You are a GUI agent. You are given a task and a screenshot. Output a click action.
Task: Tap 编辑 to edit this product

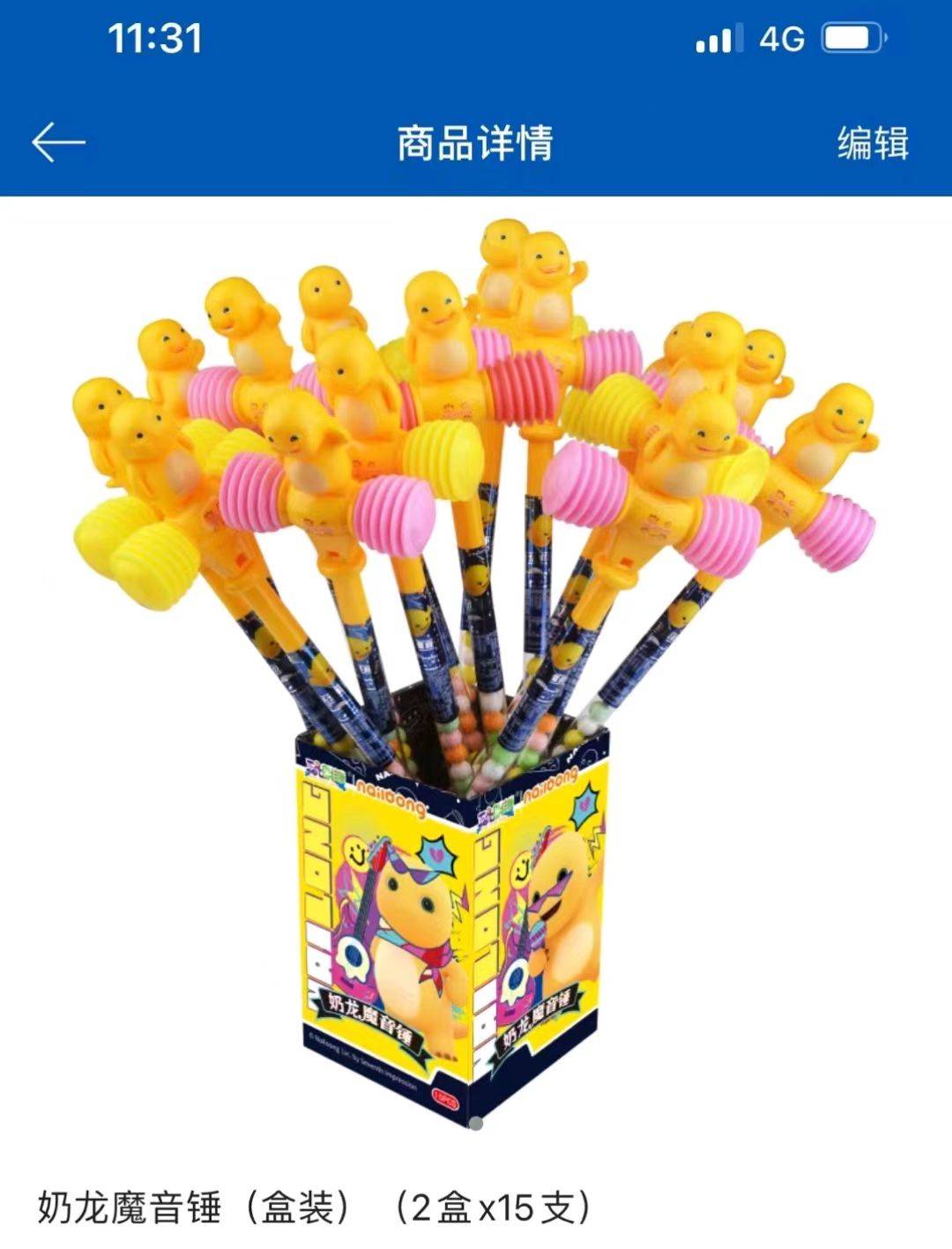(x=872, y=143)
